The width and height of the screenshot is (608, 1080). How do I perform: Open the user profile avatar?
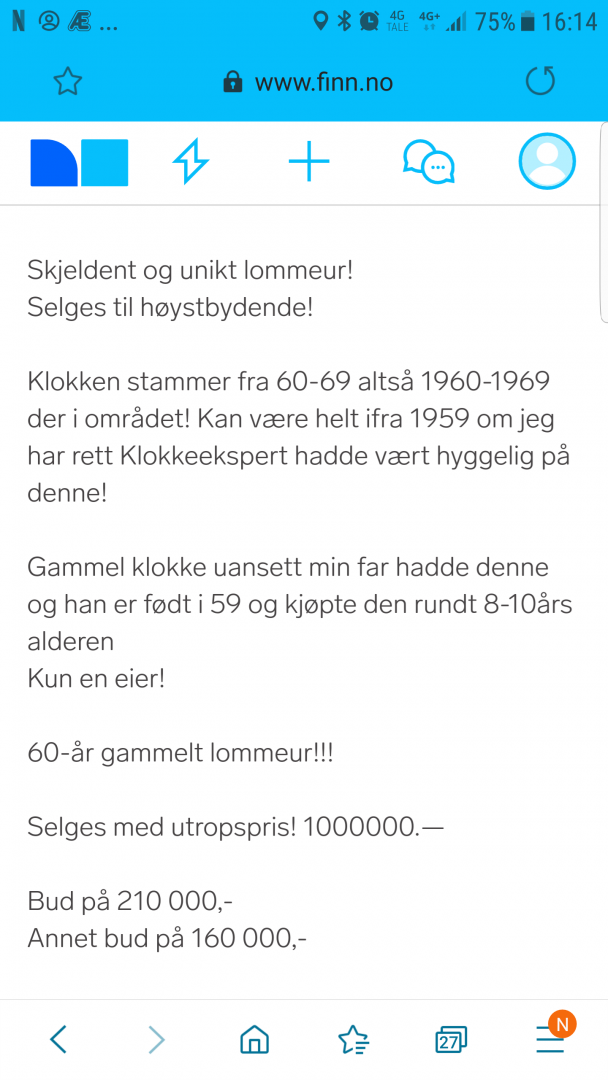click(x=546, y=161)
